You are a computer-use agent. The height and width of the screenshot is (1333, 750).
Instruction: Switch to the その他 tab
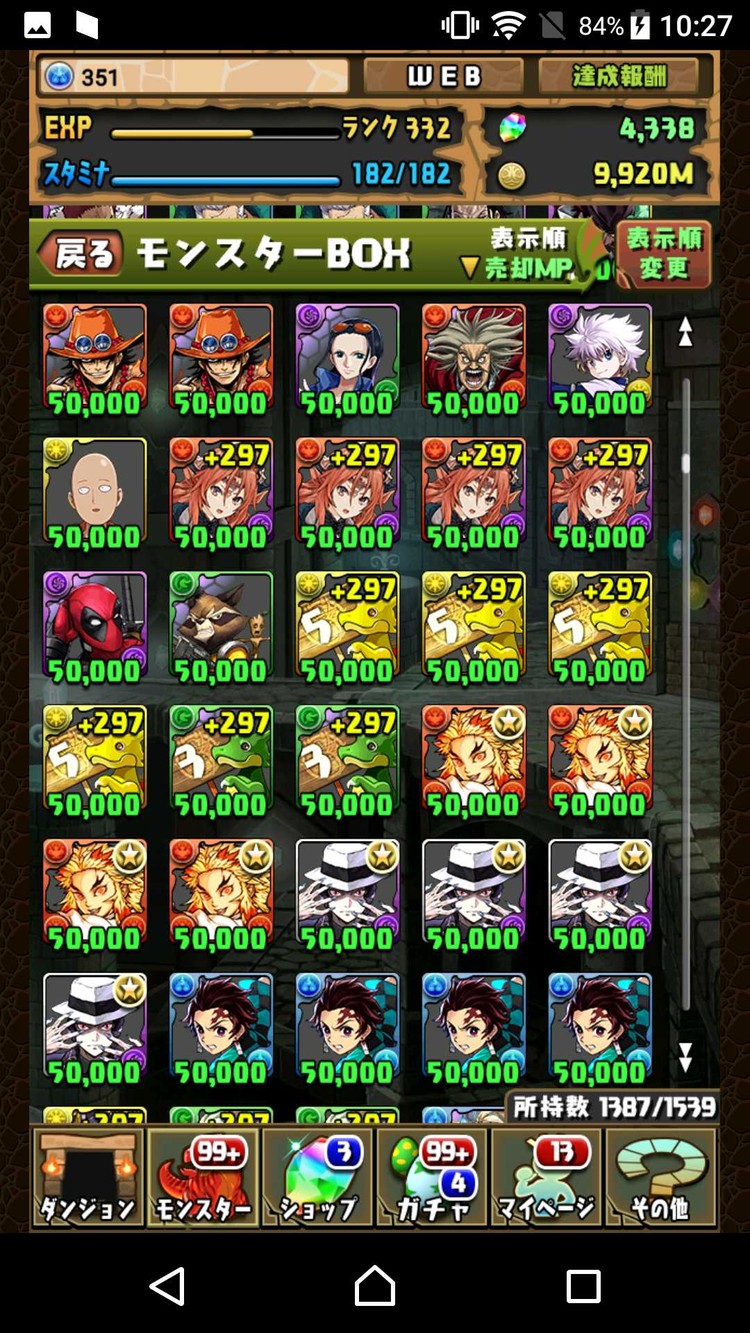point(660,1178)
